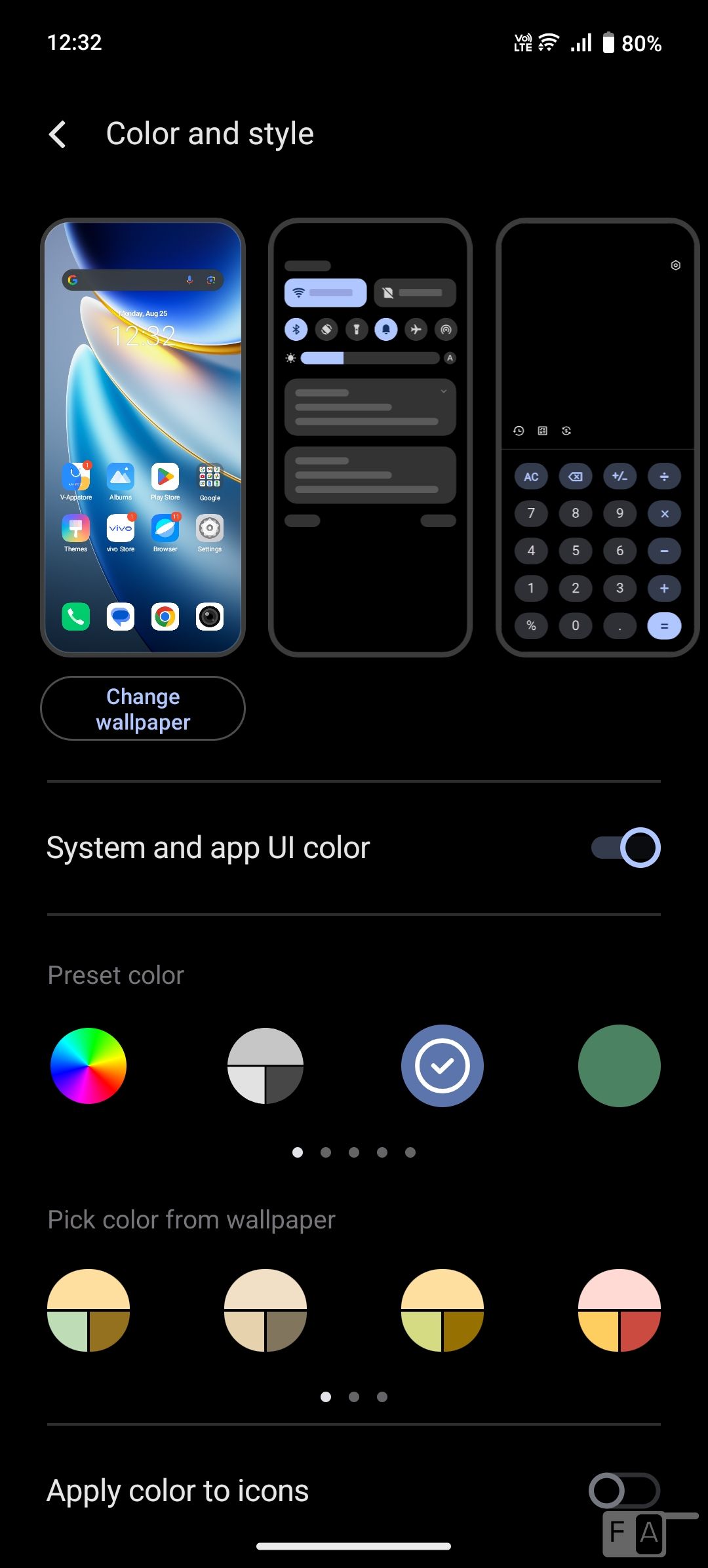Open the notification panel color preview
This screenshot has width=708, height=1568.
[370, 437]
